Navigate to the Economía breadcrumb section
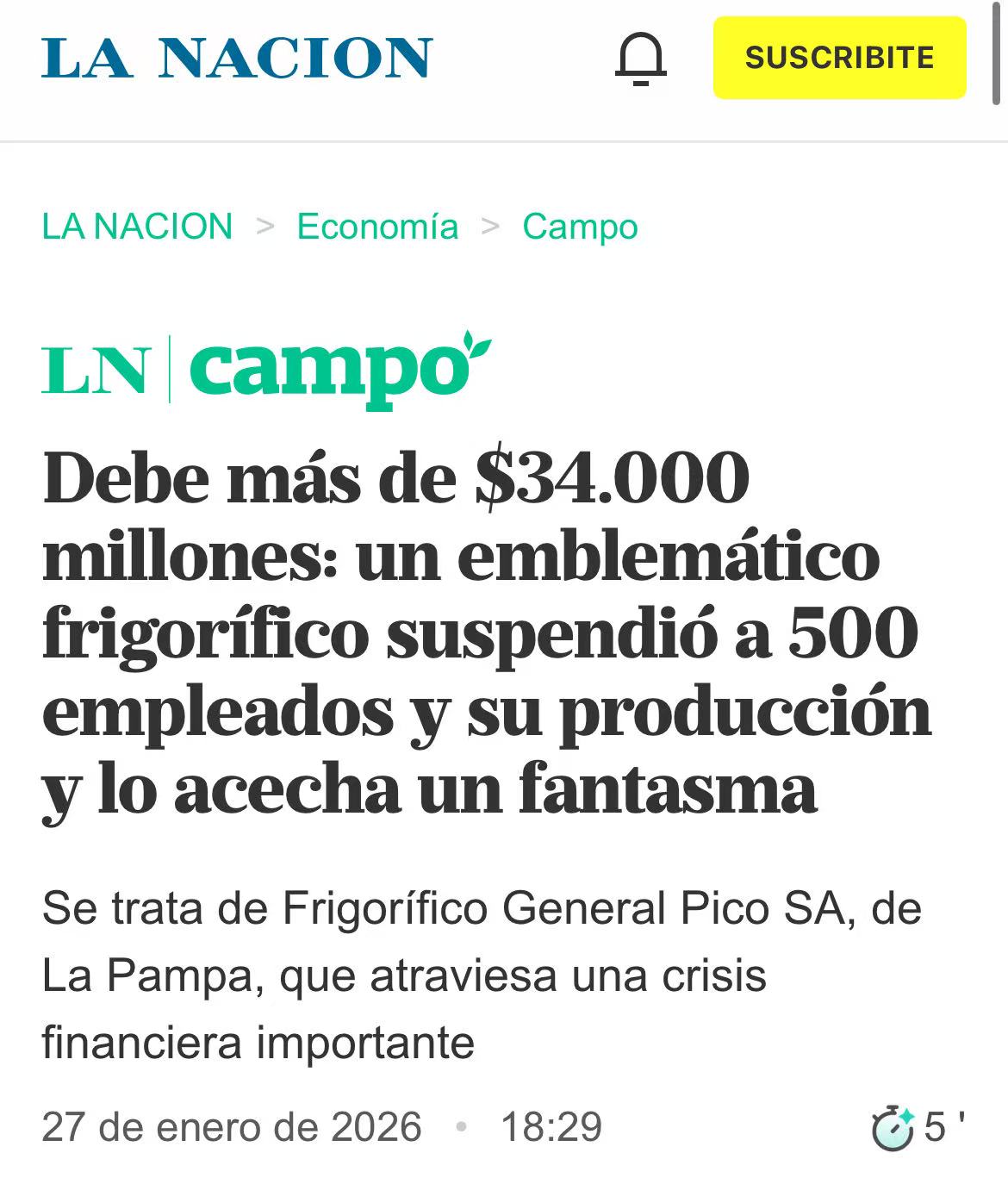This screenshot has width=1008, height=1184. coord(377,227)
